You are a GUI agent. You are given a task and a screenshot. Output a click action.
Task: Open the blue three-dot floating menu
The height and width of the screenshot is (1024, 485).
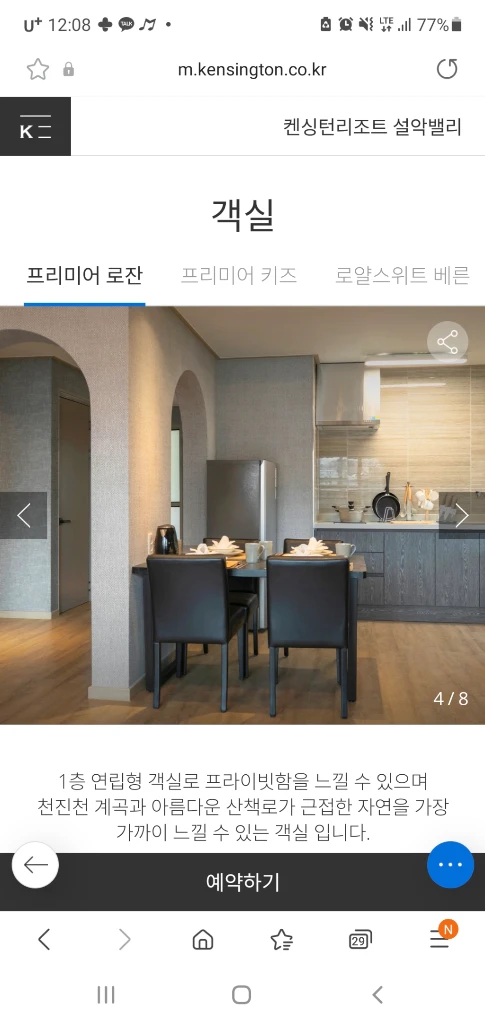(x=450, y=865)
